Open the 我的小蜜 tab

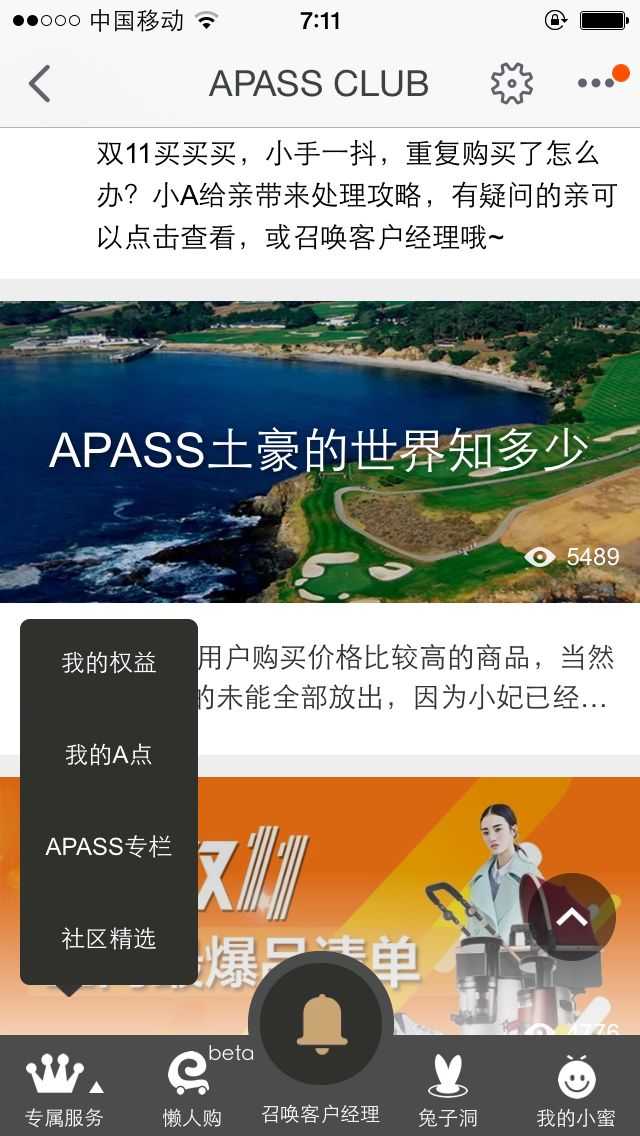coord(576,1088)
